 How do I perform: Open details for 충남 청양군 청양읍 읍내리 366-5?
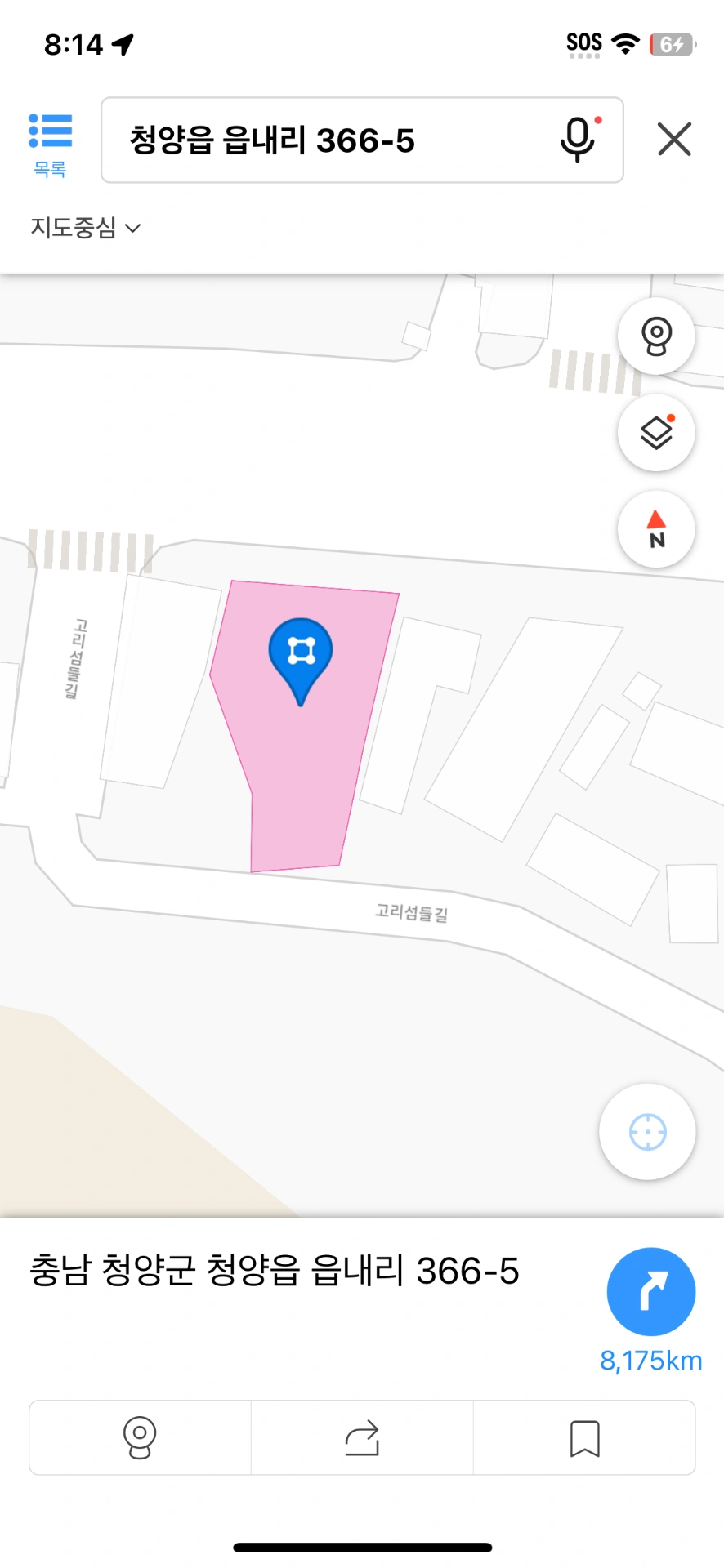click(275, 1271)
